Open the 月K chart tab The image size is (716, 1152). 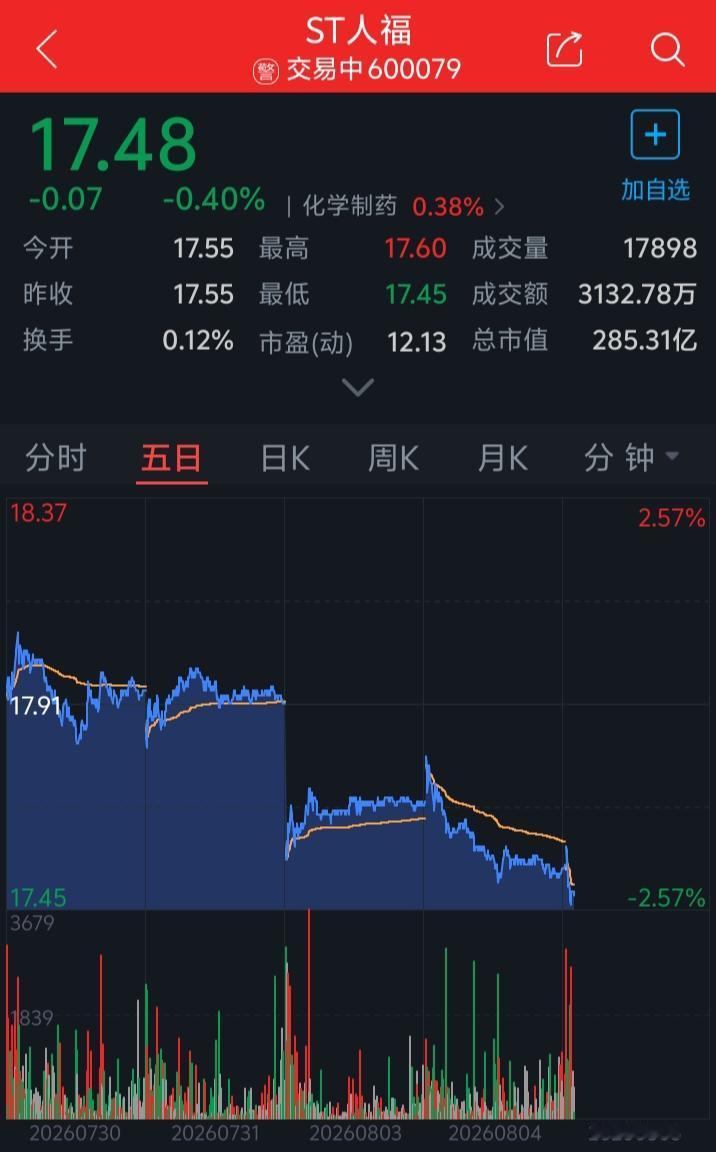click(x=503, y=458)
